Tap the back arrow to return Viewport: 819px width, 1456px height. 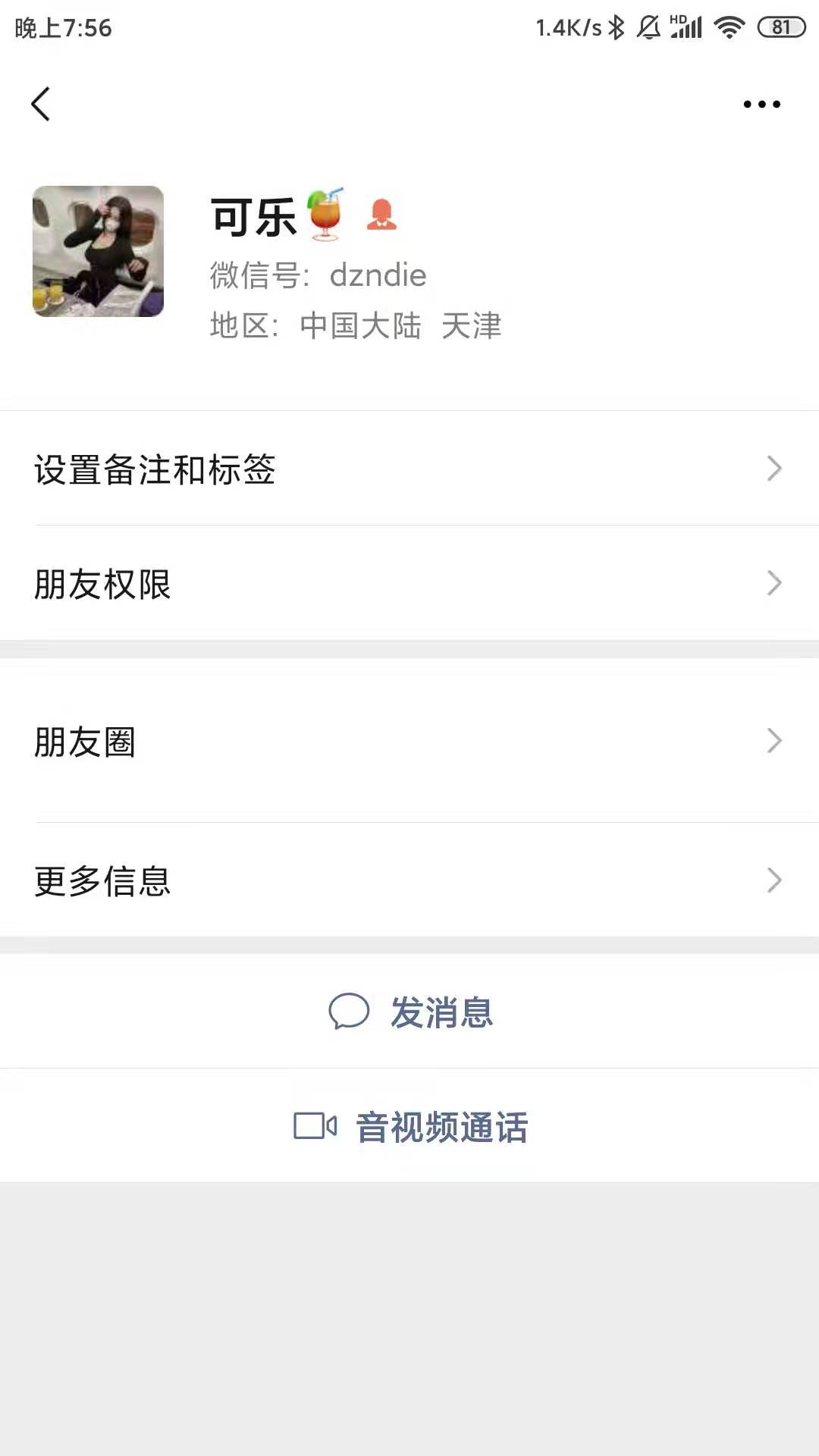[x=41, y=105]
